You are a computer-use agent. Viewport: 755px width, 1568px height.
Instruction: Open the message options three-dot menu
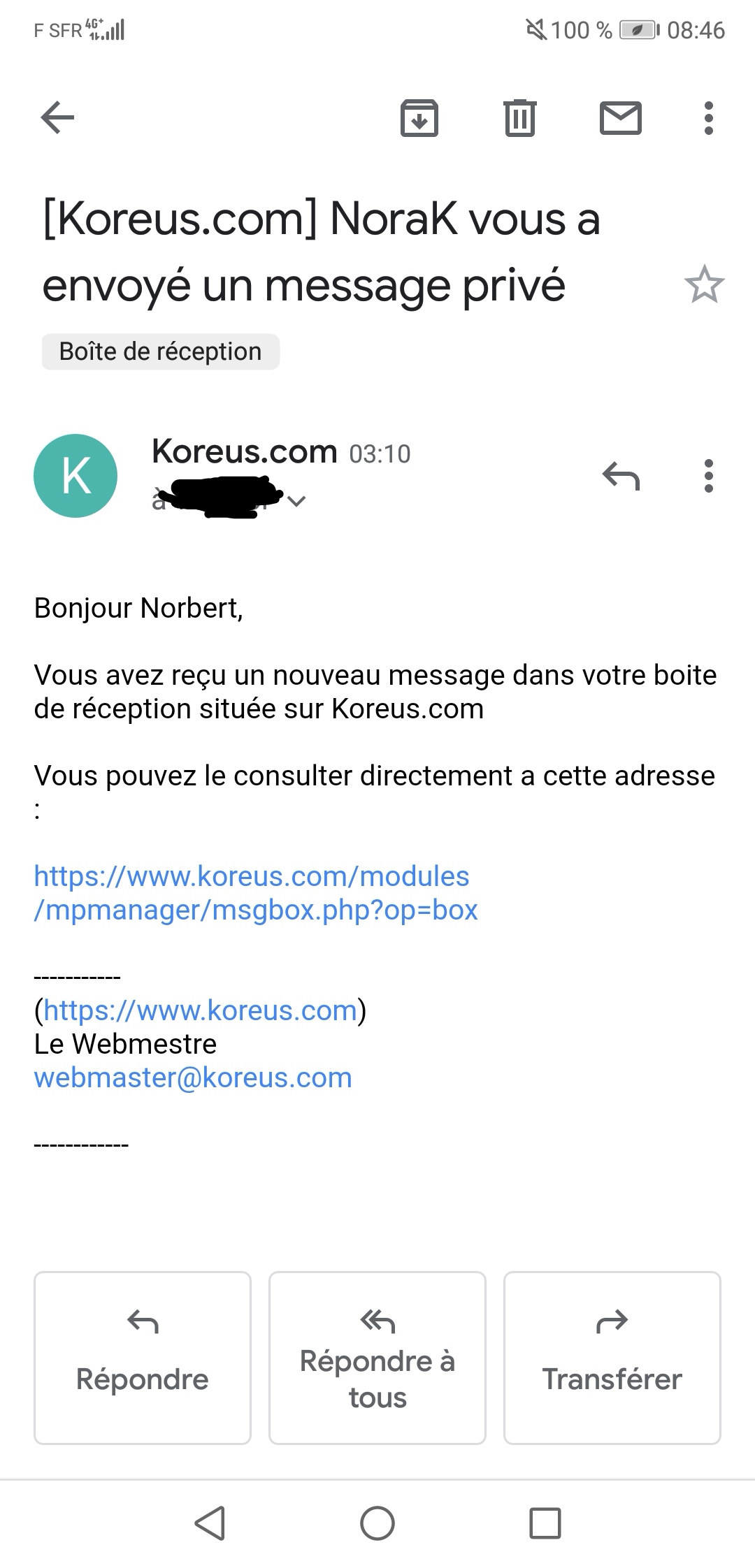(x=708, y=476)
